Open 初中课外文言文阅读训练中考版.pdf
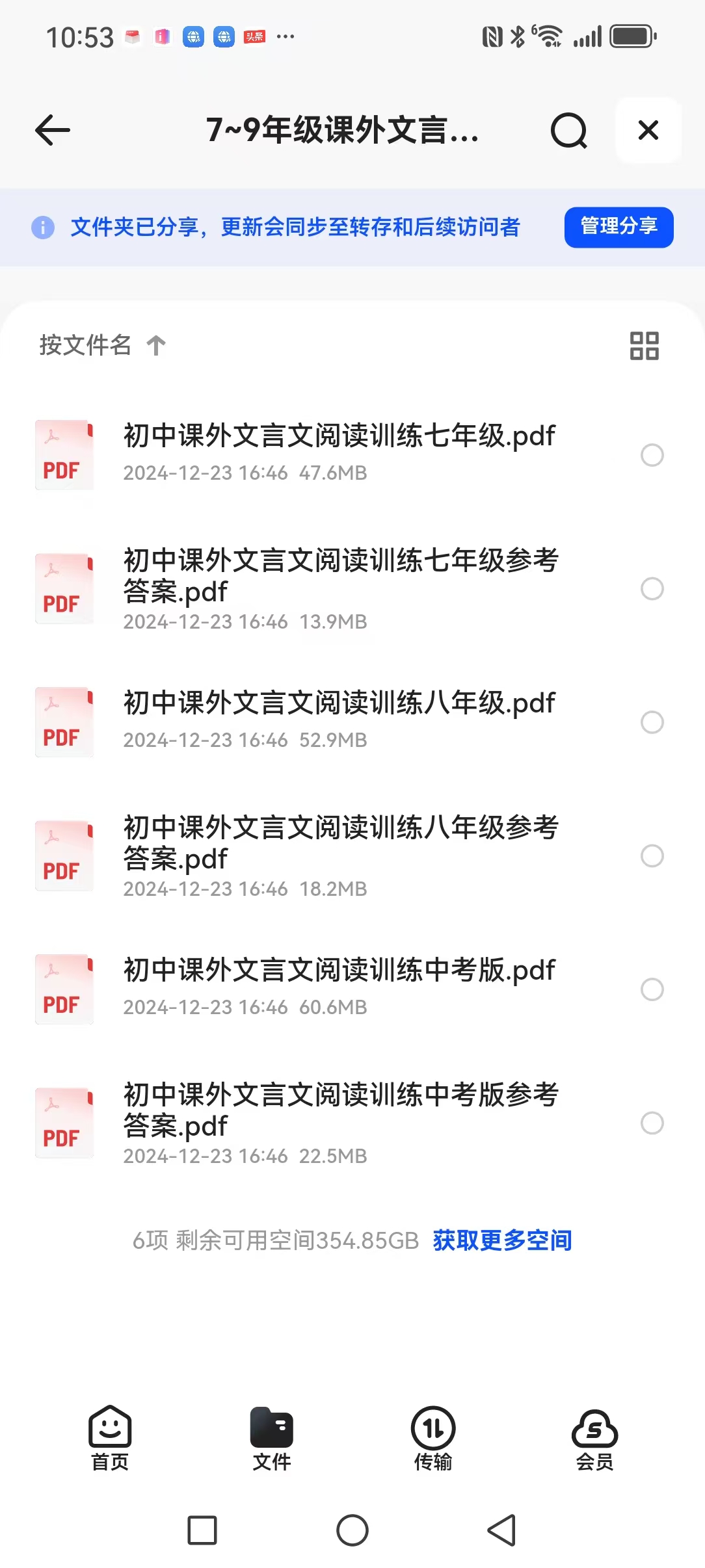Viewport: 705px width, 1568px height. point(338,971)
